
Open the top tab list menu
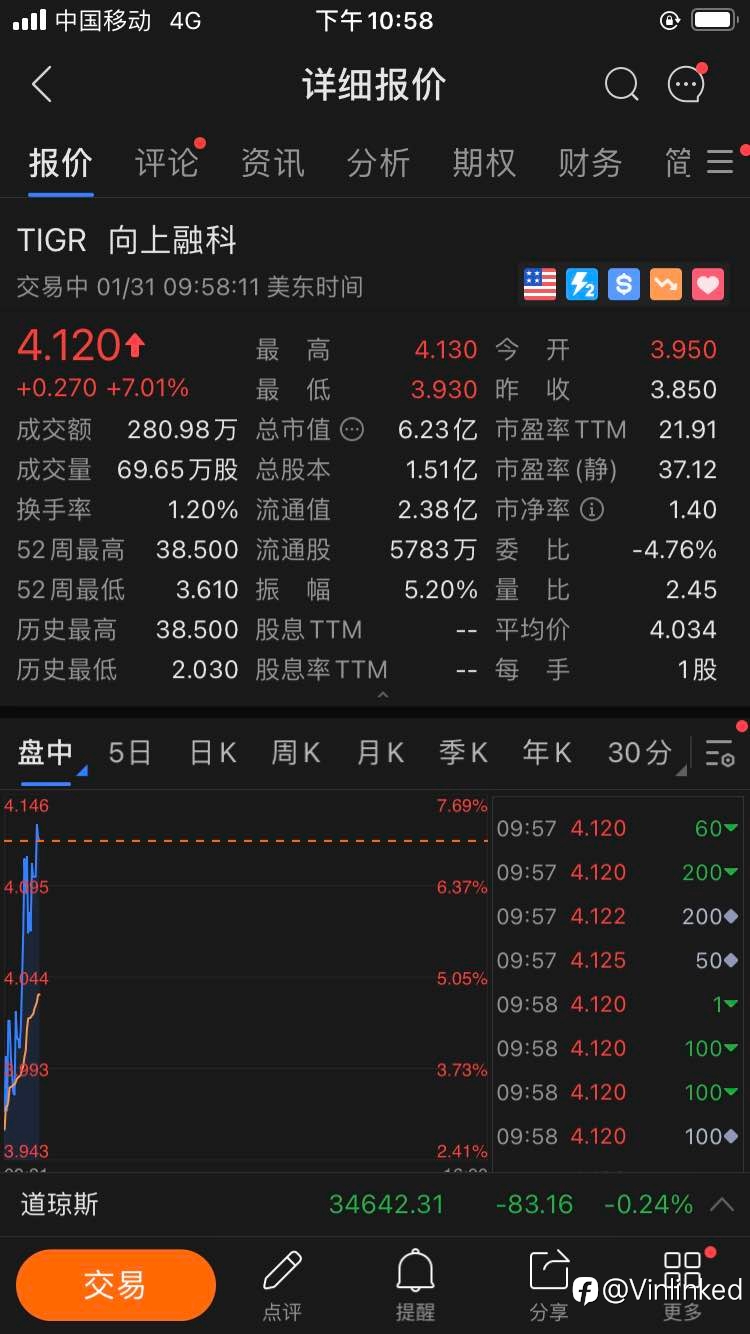pos(720,162)
